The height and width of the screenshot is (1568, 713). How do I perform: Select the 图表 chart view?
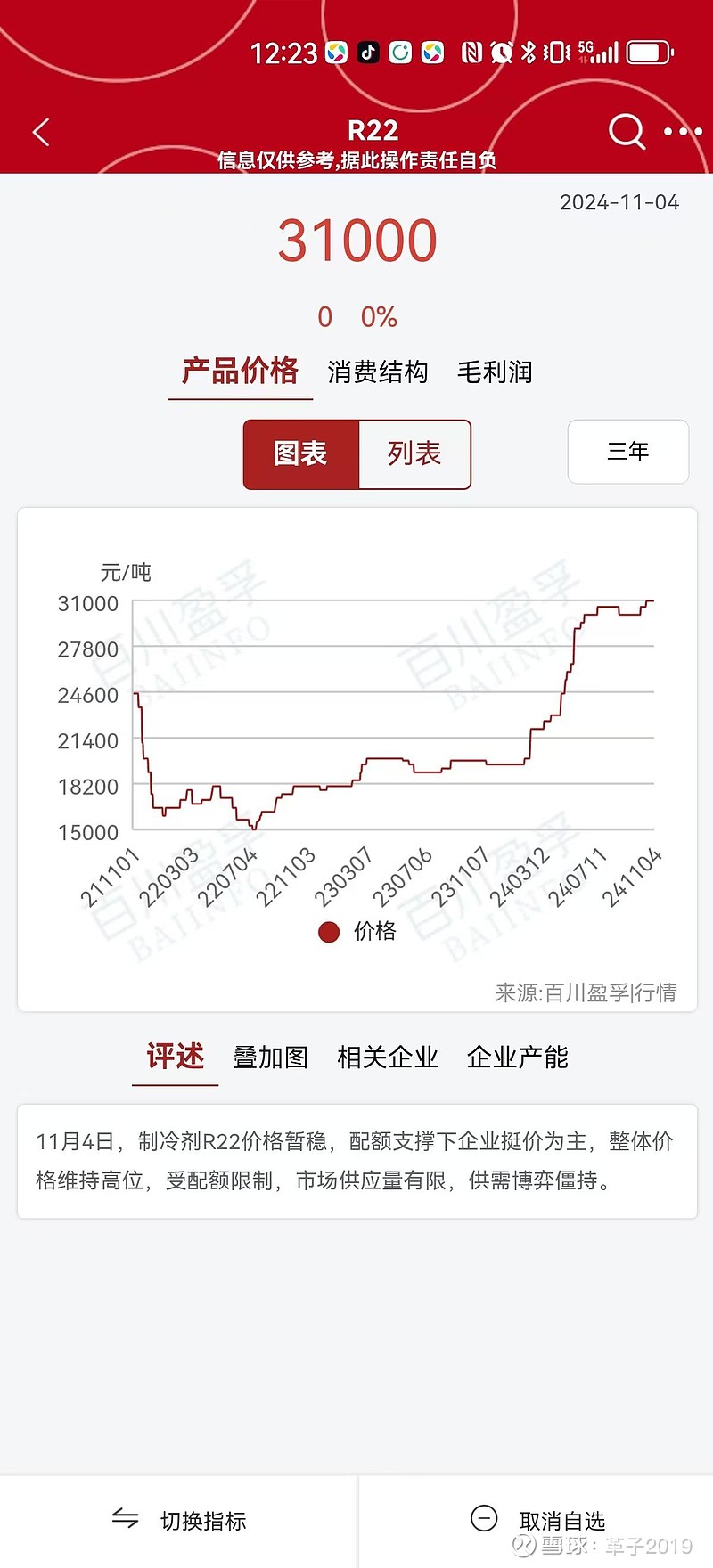(301, 454)
